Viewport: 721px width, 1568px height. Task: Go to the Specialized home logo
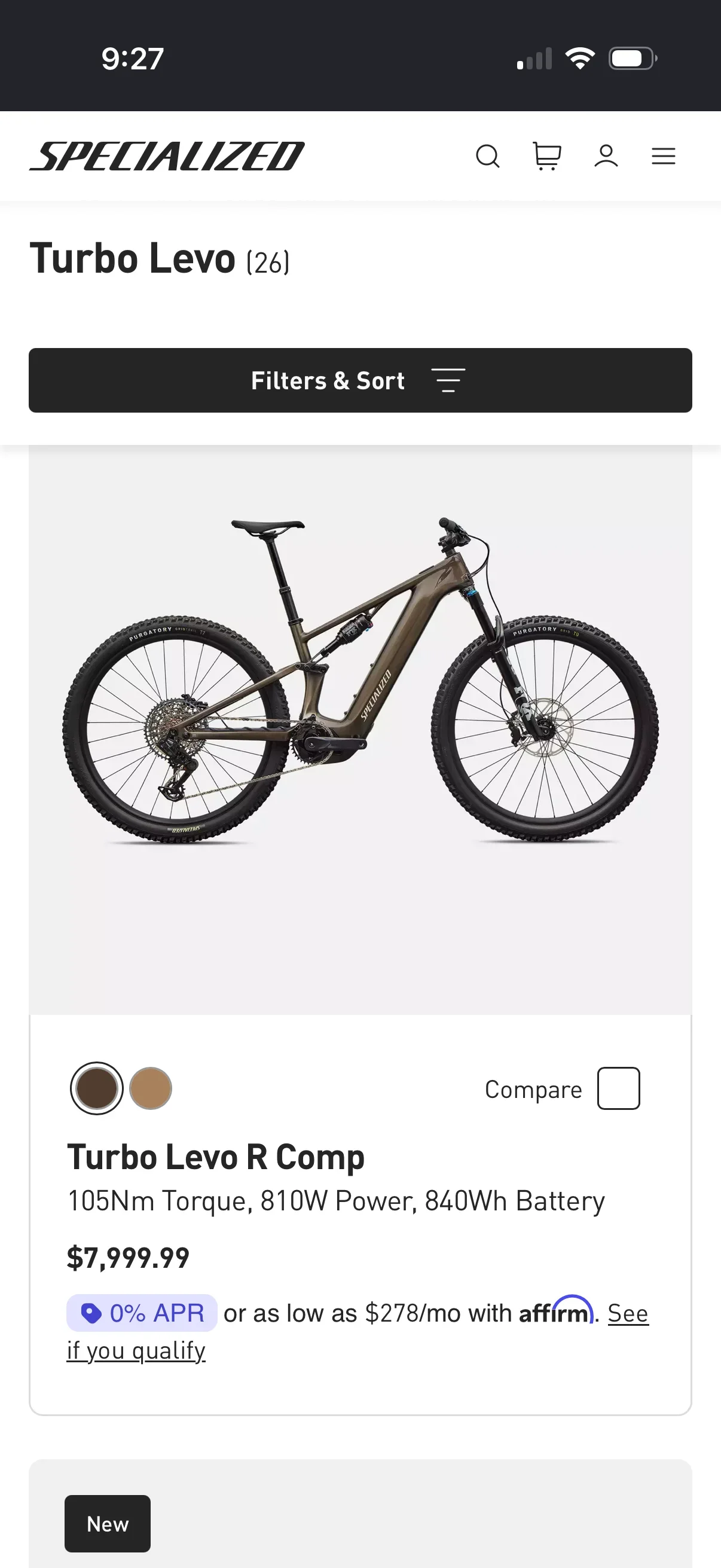tap(167, 156)
